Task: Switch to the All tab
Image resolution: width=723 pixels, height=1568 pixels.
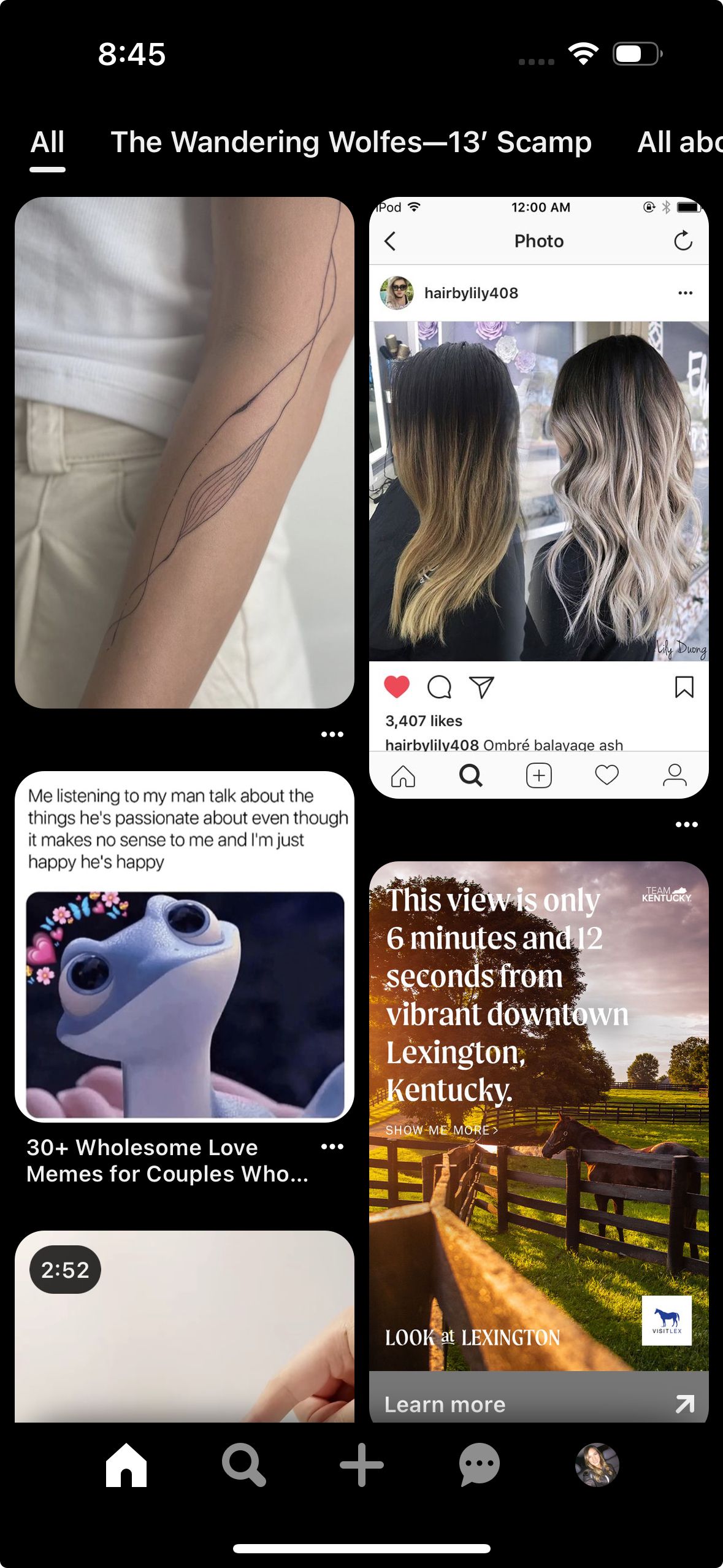Action: tap(48, 142)
